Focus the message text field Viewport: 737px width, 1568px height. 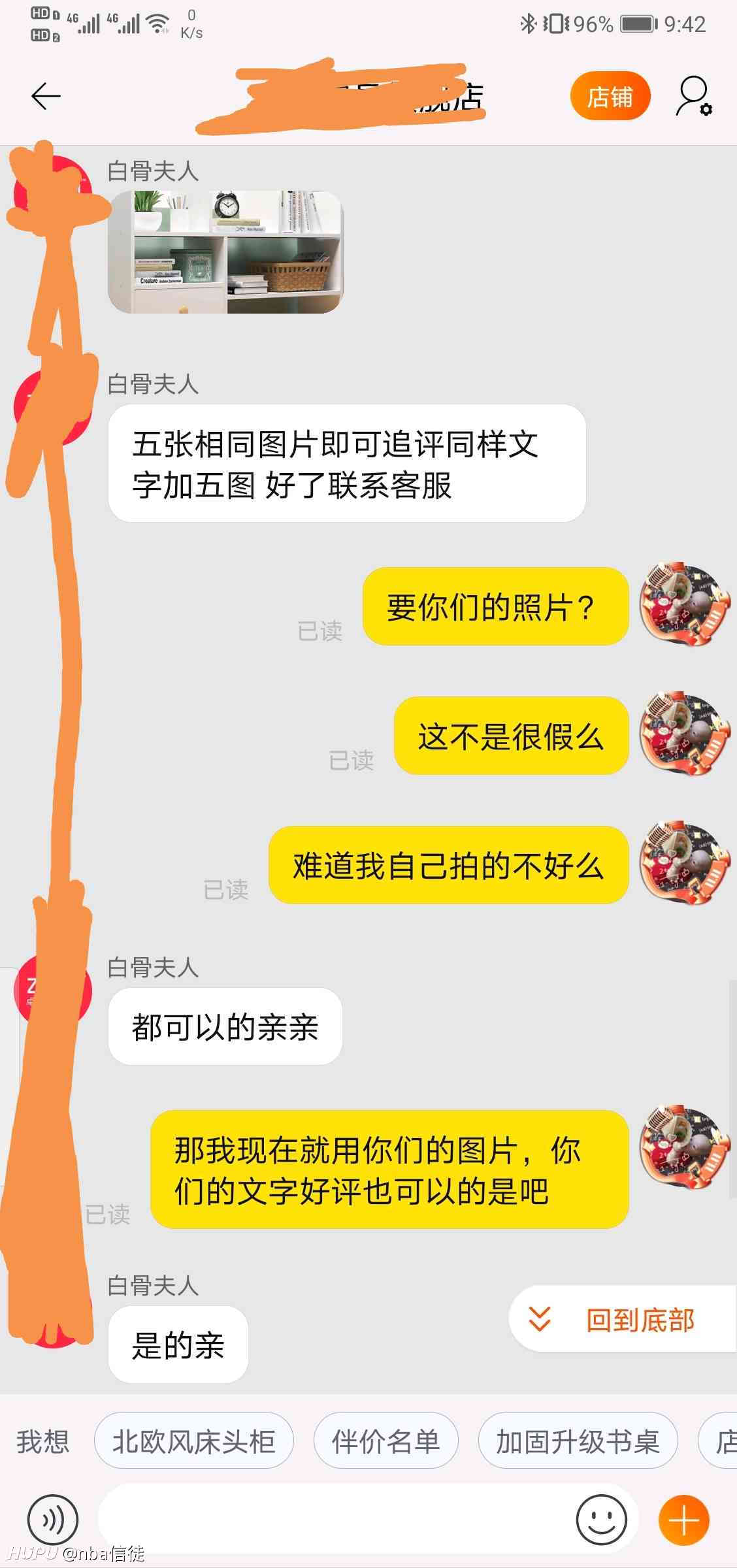333,1520
